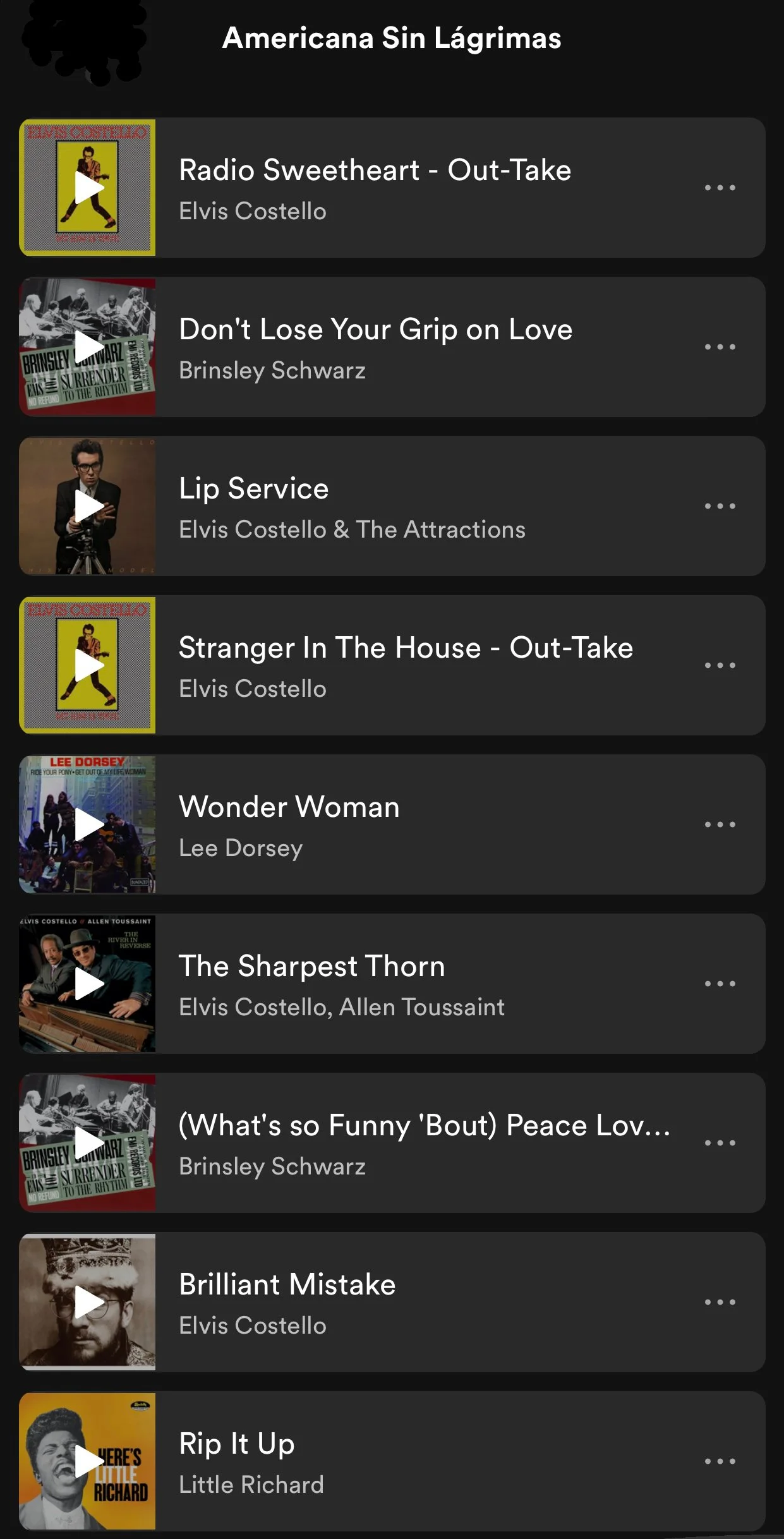Open options for (What's so Funny 'Bout) Peace Love
Screen dimensions: 784x1539
pos(720,1143)
